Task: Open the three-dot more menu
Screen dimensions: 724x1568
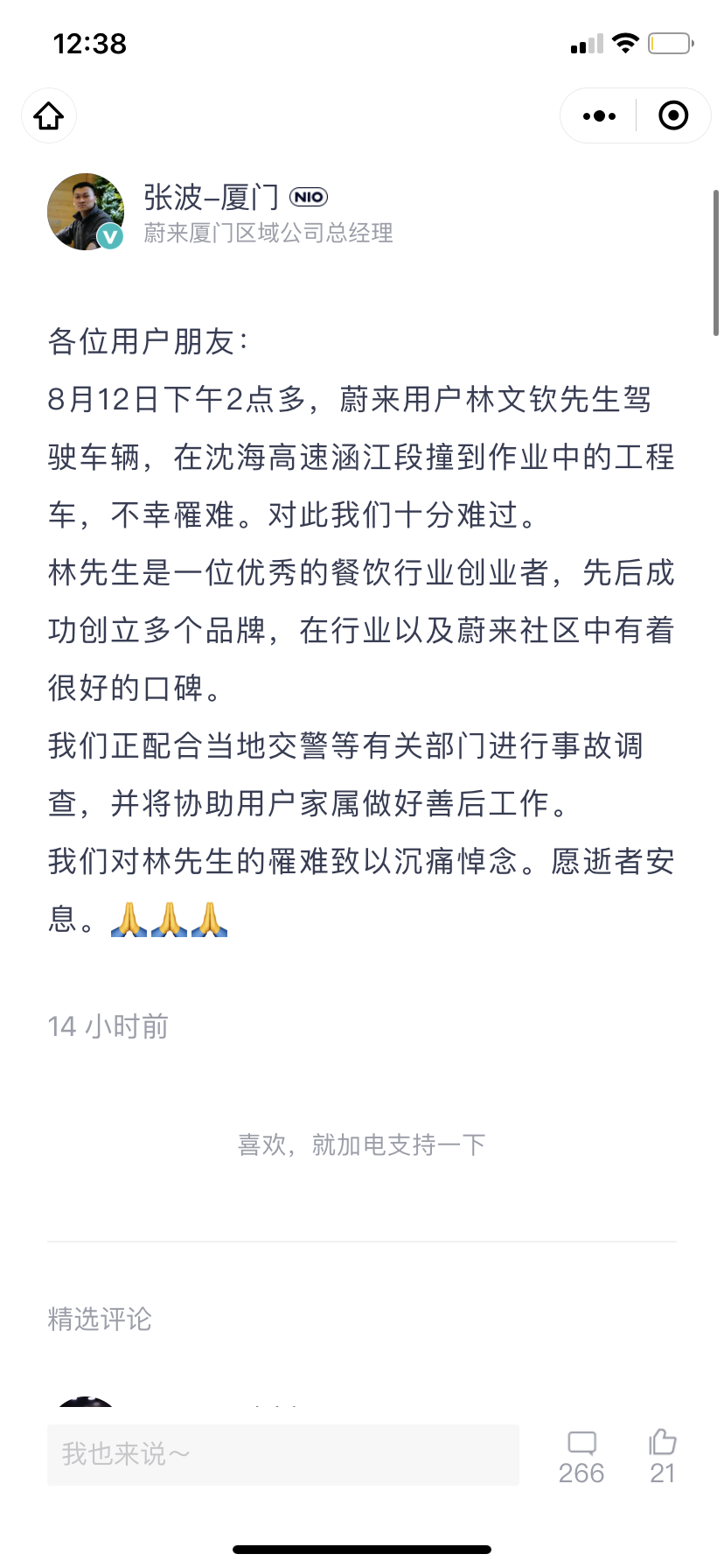Action: [x=599, y=115]
